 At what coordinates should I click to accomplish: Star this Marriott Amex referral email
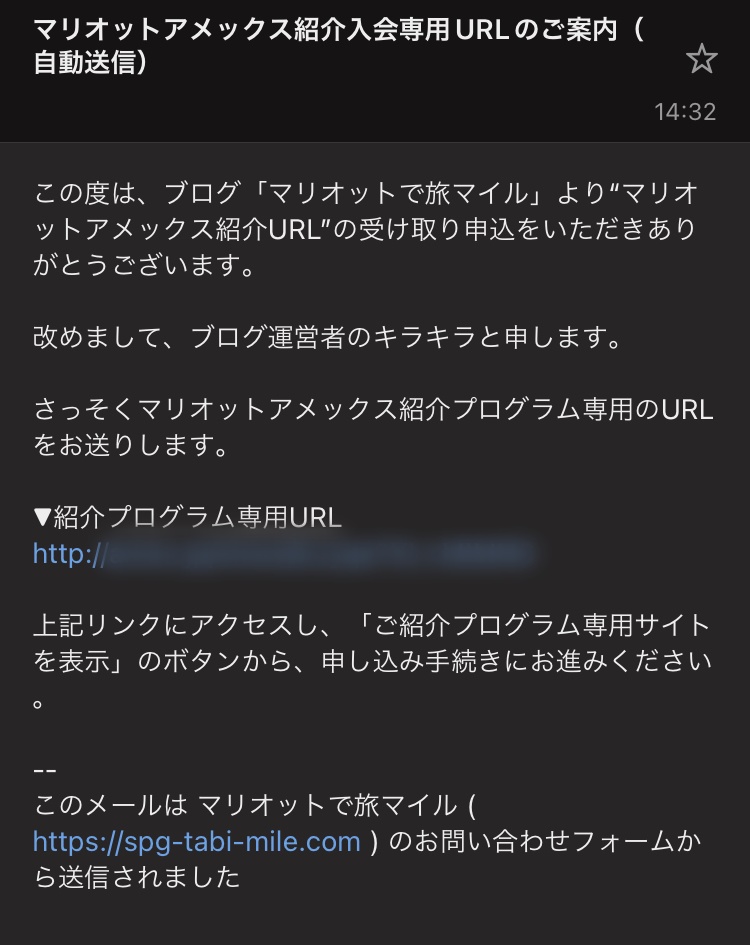701,60
